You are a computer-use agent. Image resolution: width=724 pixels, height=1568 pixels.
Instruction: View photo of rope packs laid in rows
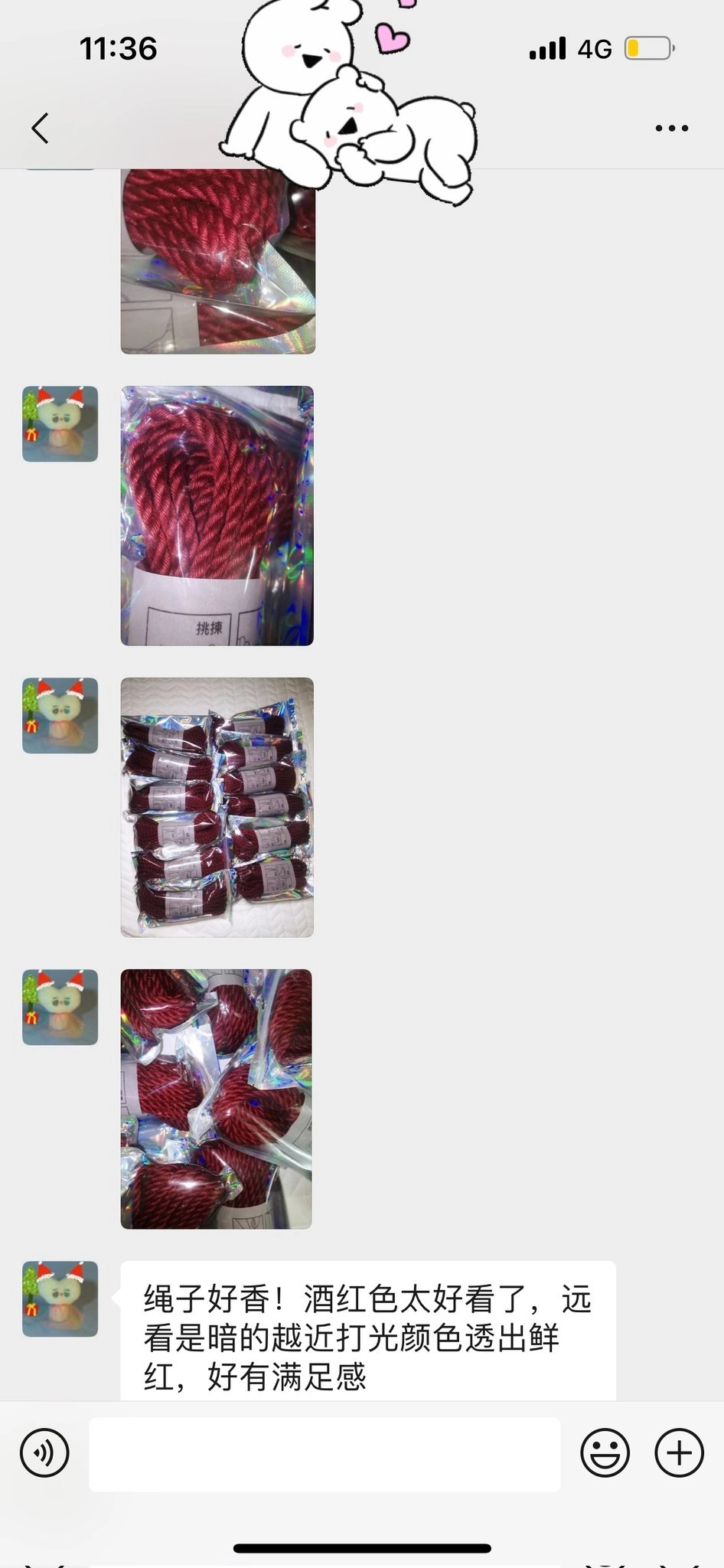click(217, 807)
